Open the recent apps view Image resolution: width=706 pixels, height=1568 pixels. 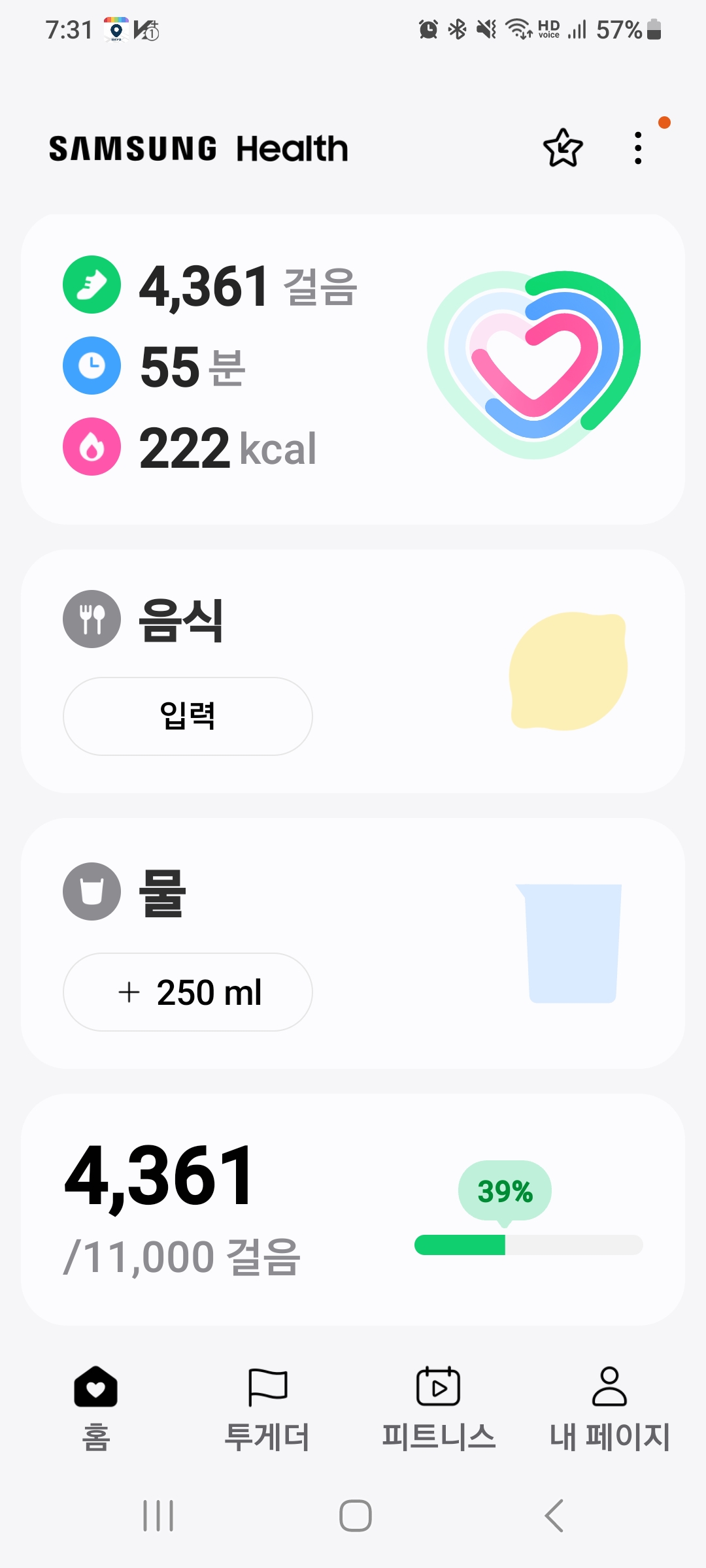point(158,1516)
